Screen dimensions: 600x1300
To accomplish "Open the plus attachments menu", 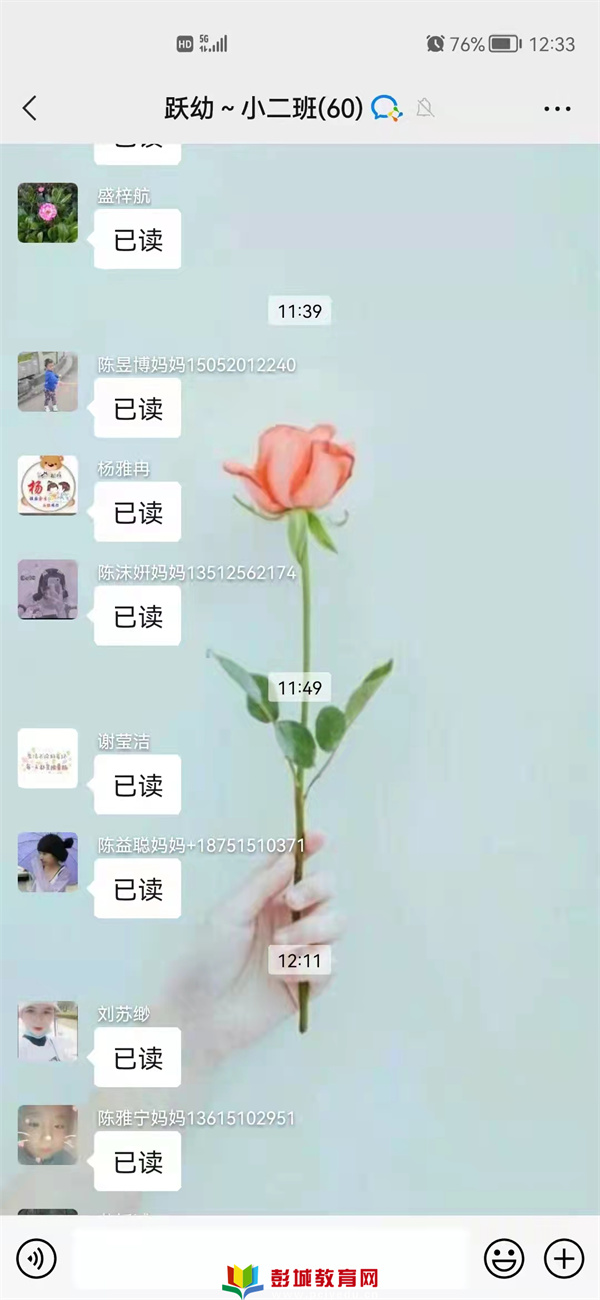I will tap(563, 1258).
